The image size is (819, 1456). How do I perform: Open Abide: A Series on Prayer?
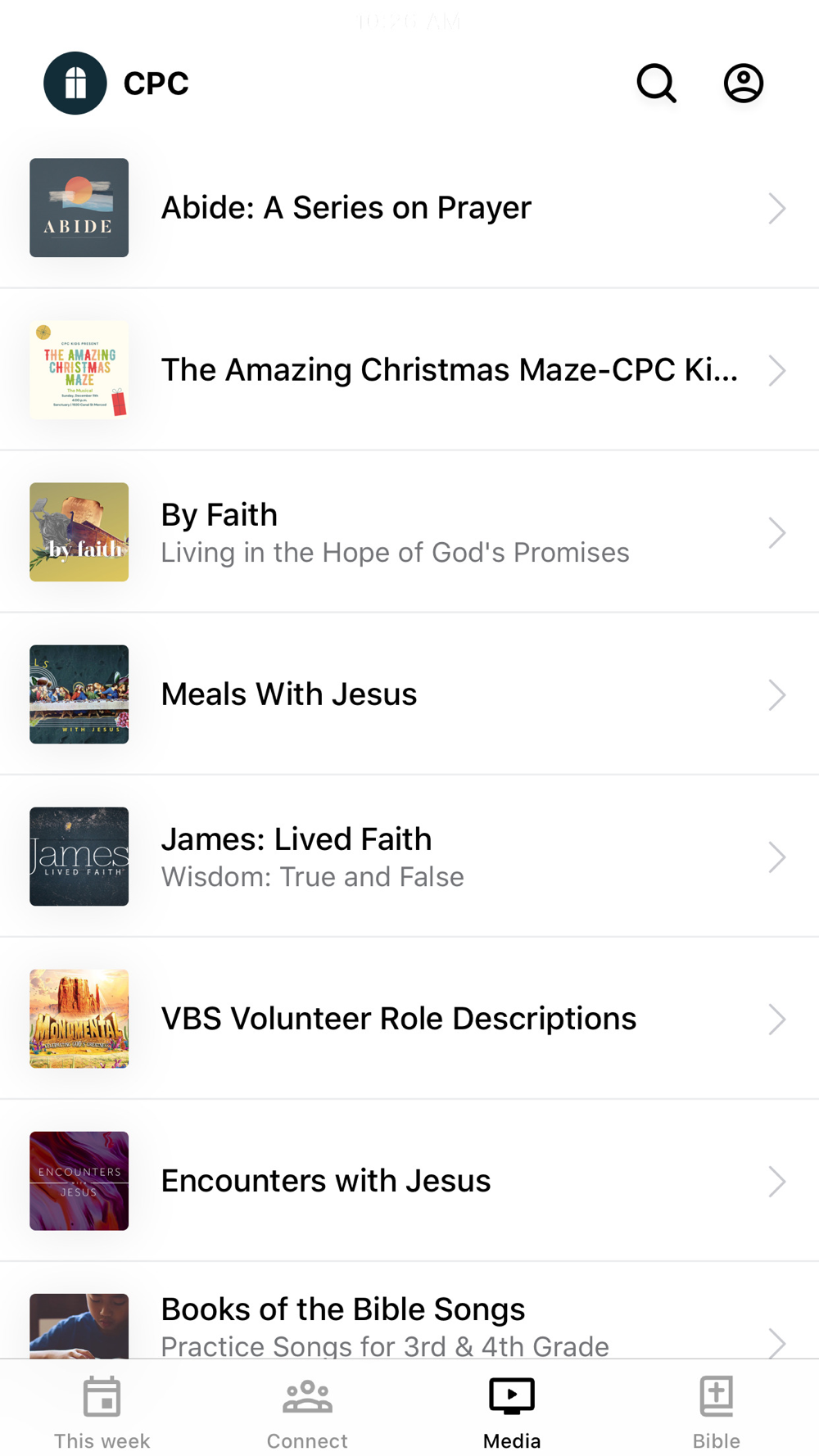point(409,208)
